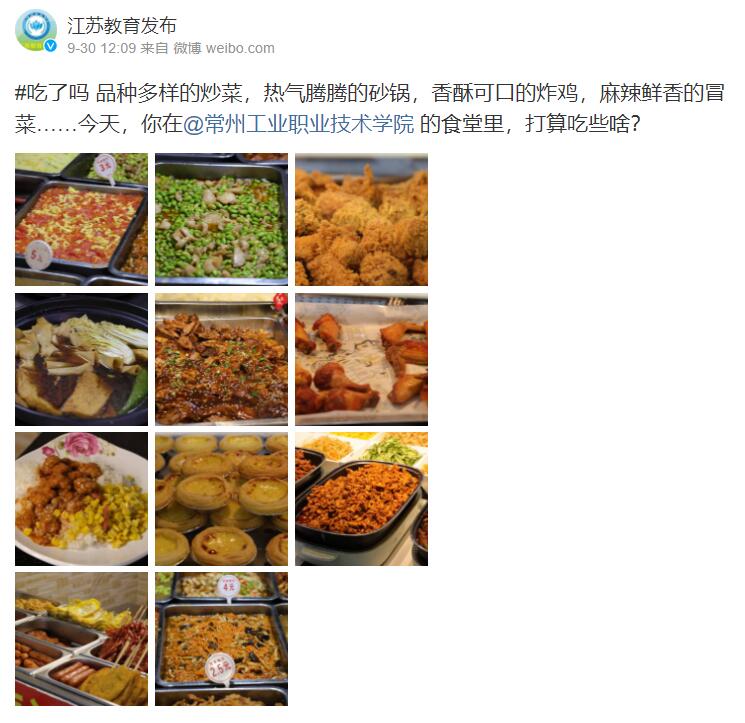This screenshot has height=723, width=745.
Task: Open the hot pot casserole photo
Action: coord(81,359)
